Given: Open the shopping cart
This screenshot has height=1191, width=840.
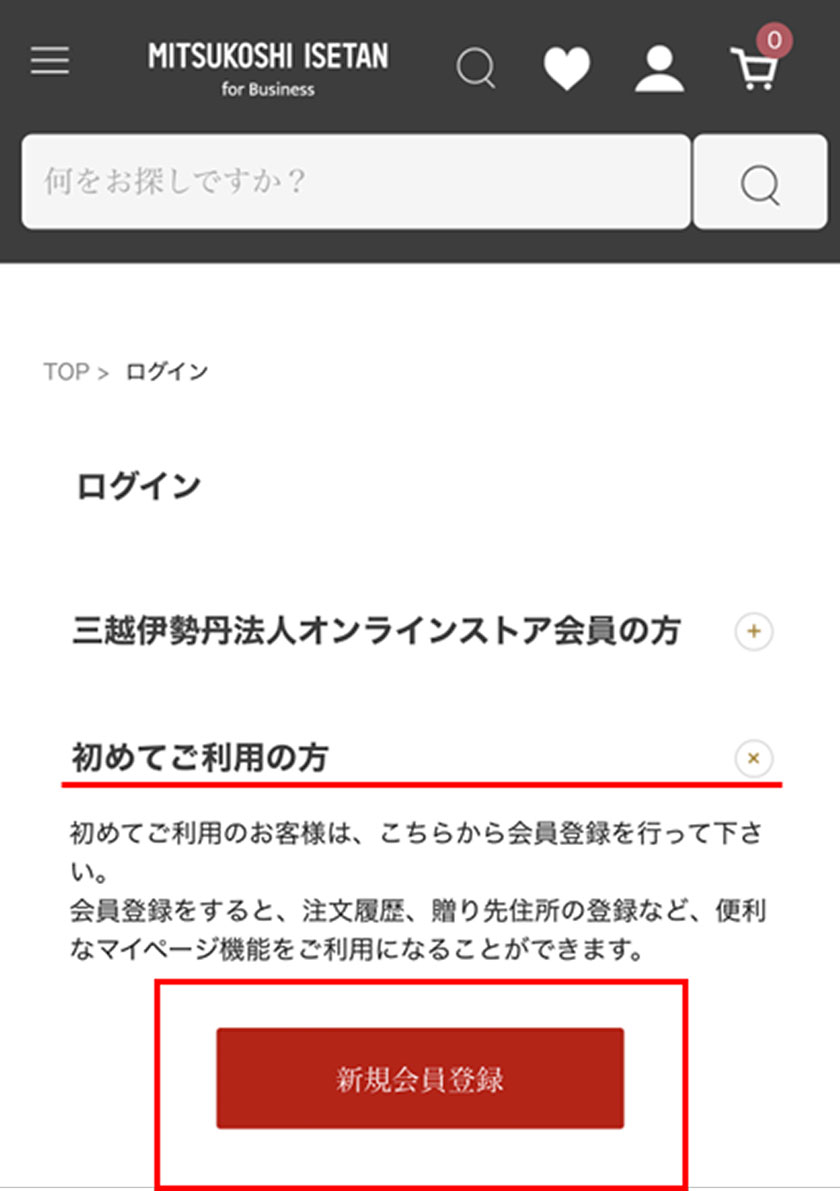Looking at the screenshot, I should coord(755,69).
